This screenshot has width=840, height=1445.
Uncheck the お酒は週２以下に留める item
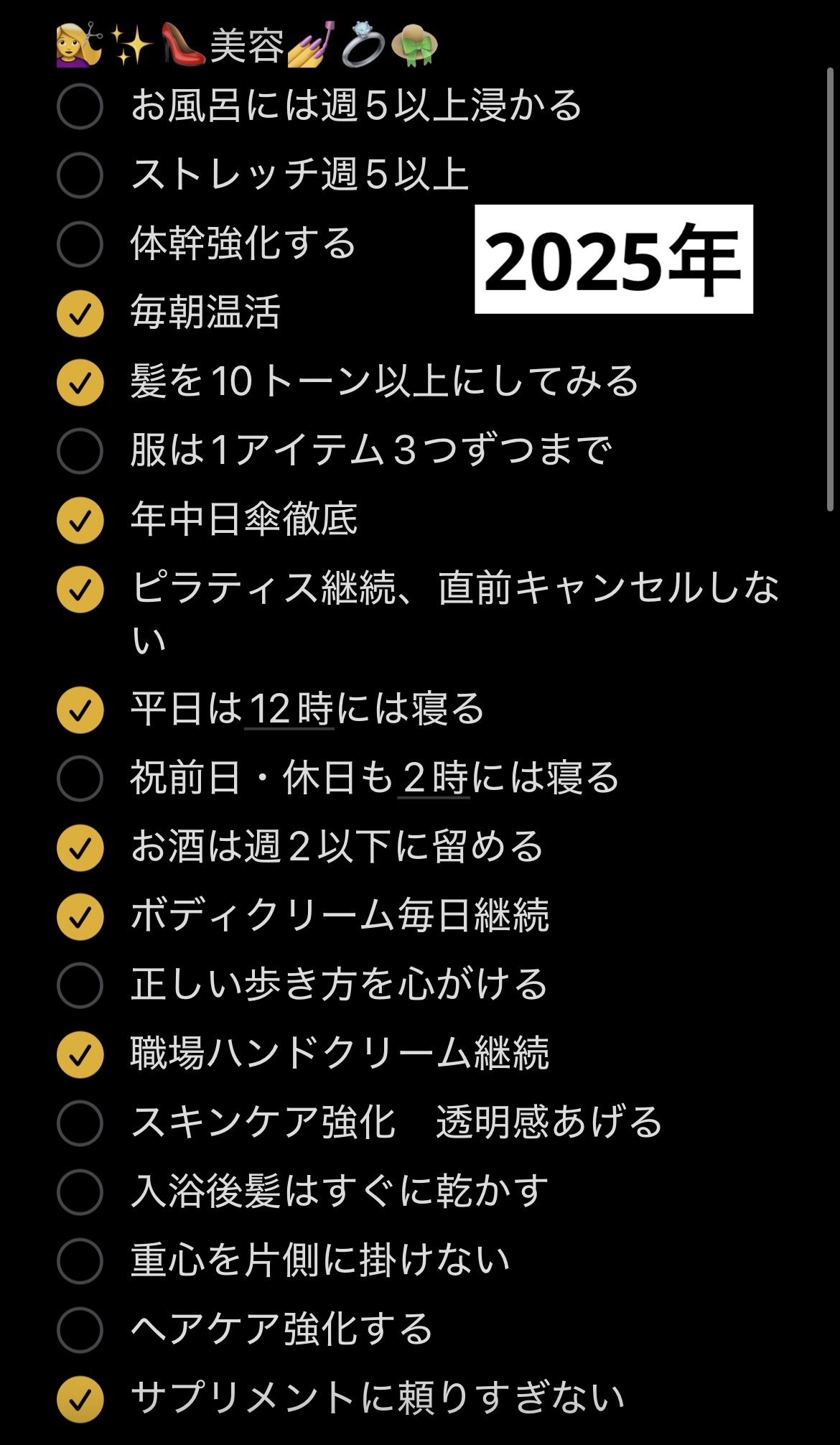pos(80,847)
